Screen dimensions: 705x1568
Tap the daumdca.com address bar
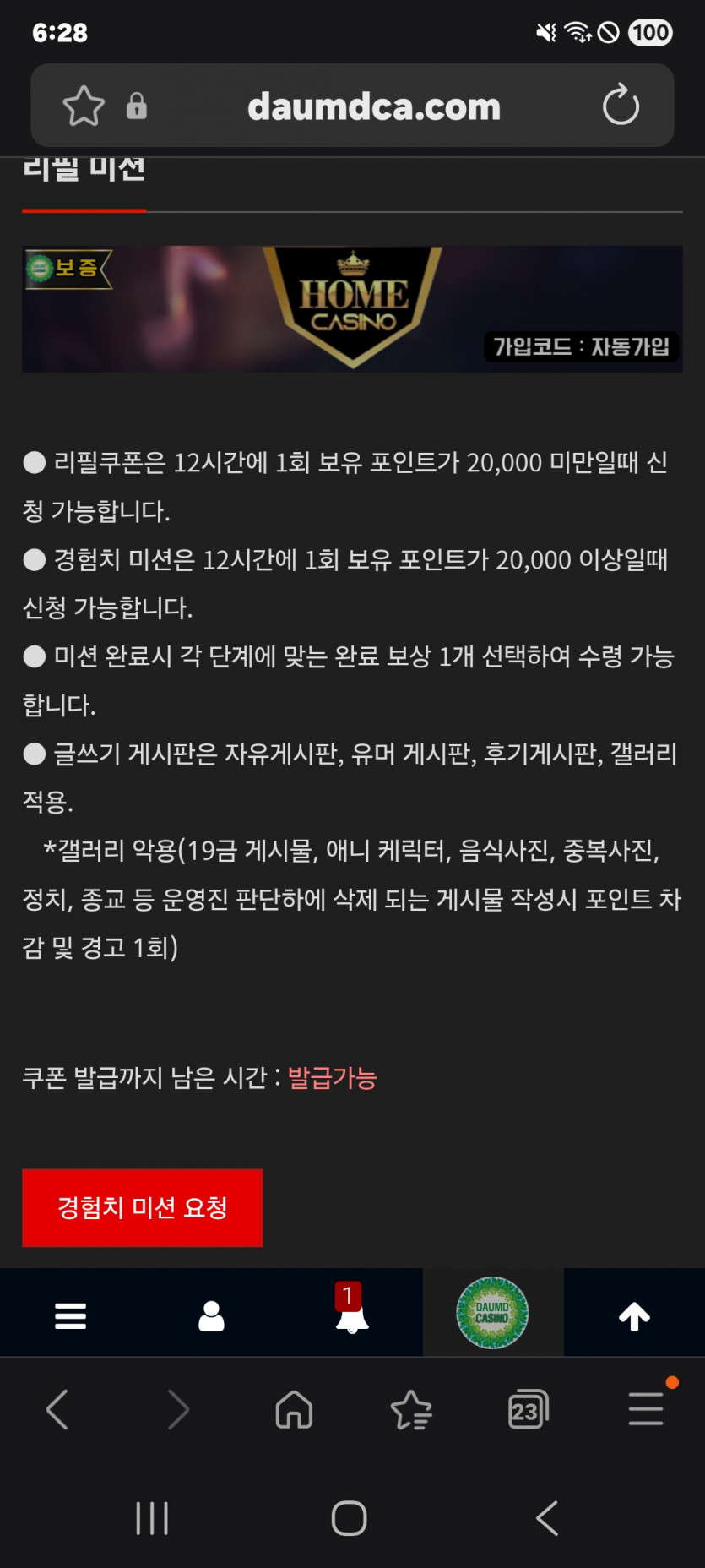point(373,105)
